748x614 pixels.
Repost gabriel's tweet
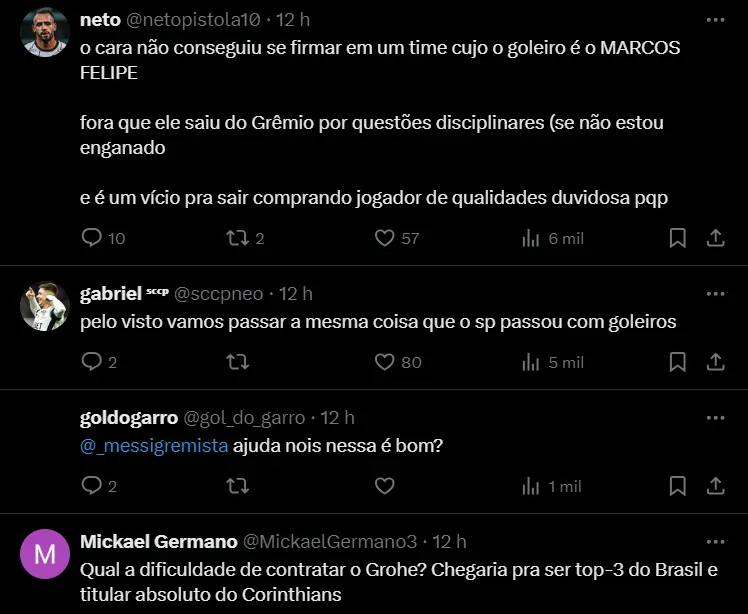coord(238,362)
